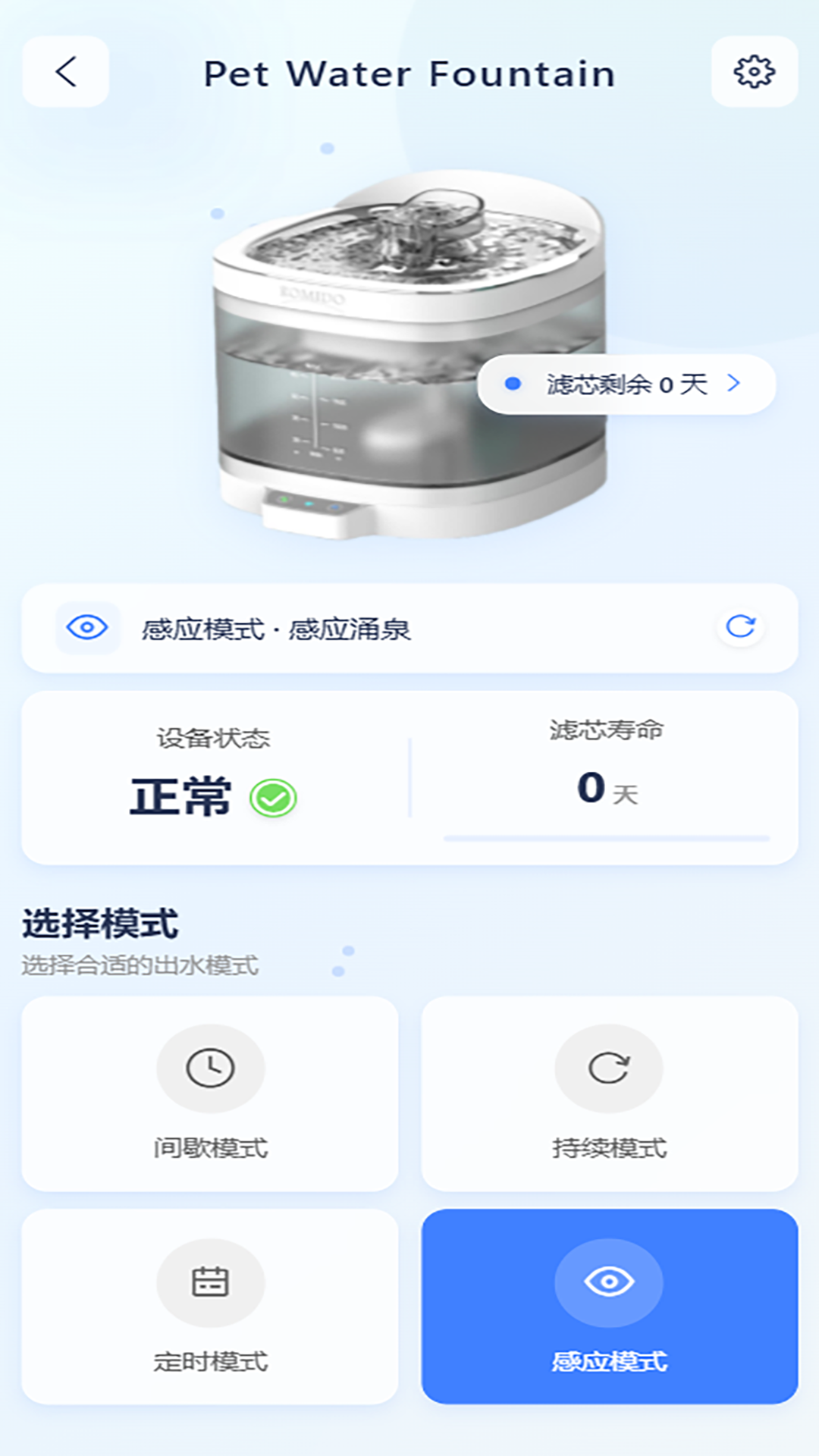This screenshot has height=1456, width=819.
Task: Select the clock icon for 间歇模式
Action: point(211,1068)
